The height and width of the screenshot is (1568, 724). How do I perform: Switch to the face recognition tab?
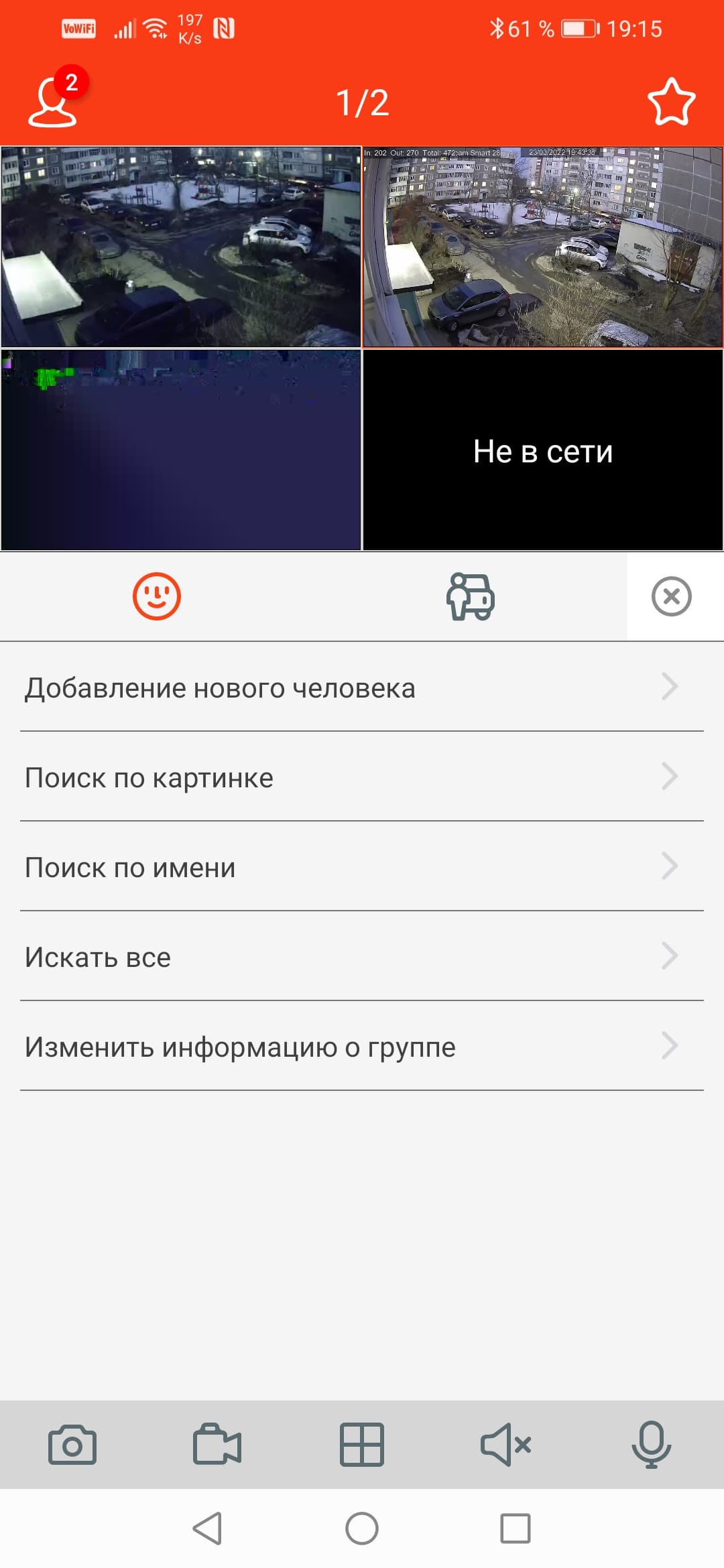[157, 596]
